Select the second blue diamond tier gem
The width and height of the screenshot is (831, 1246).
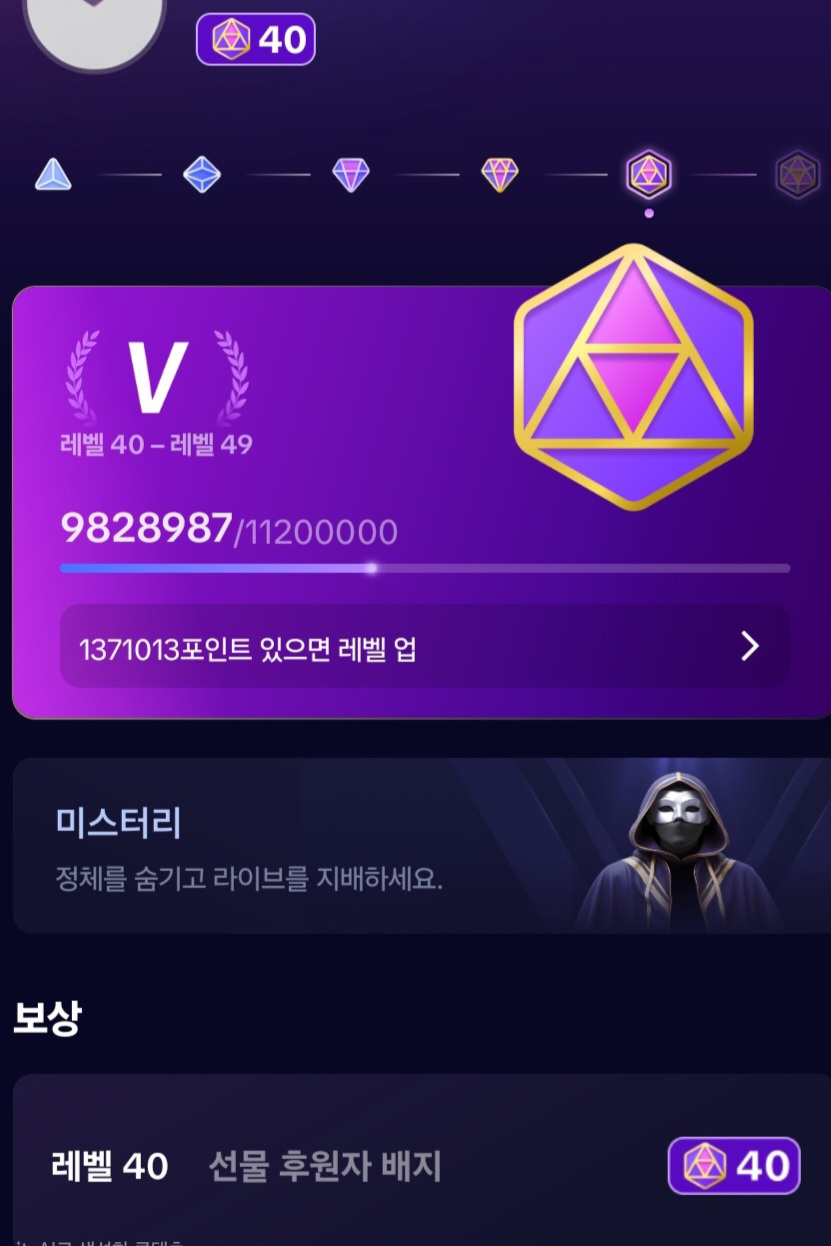[x=202, y=175]
